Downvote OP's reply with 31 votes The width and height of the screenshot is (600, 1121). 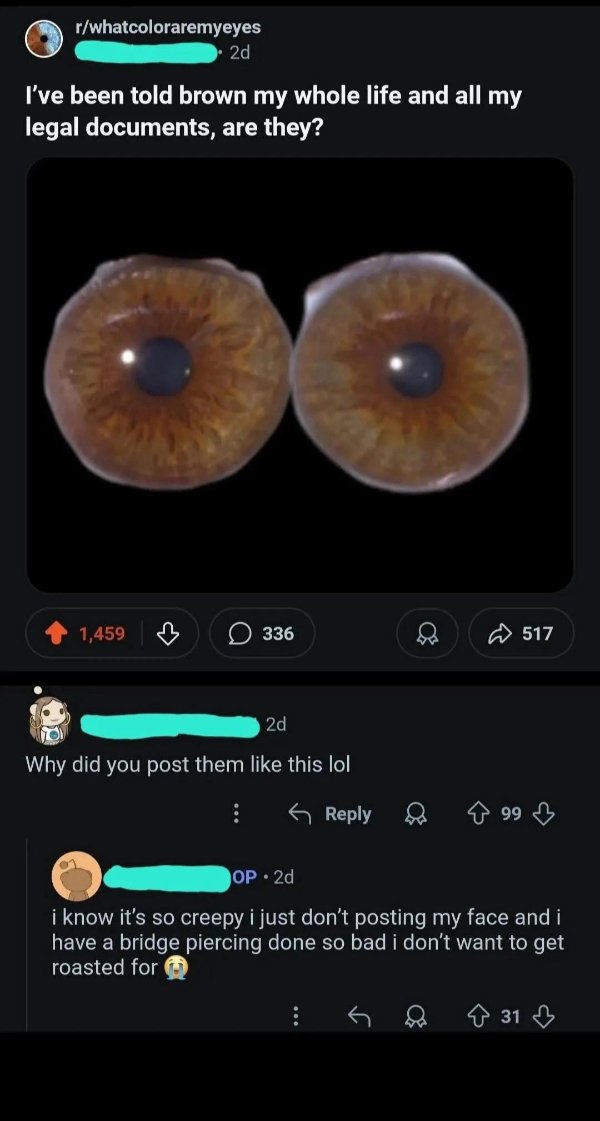coord(544,1016)
